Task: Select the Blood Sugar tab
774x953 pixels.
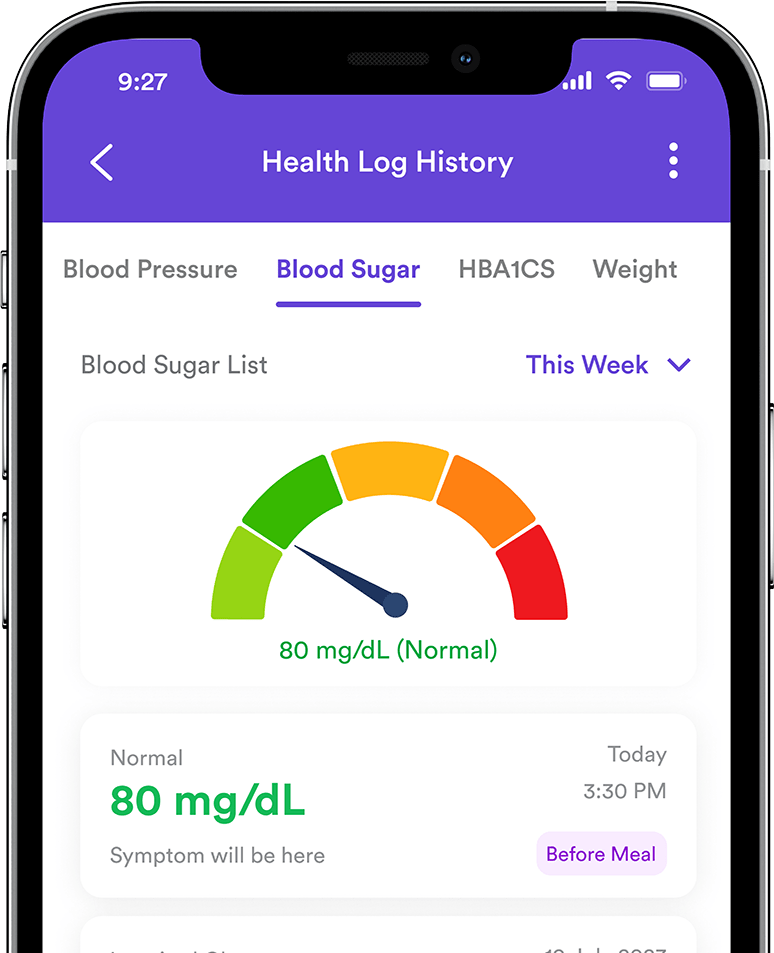Action: pyautogui.click(x=348, y=269)
